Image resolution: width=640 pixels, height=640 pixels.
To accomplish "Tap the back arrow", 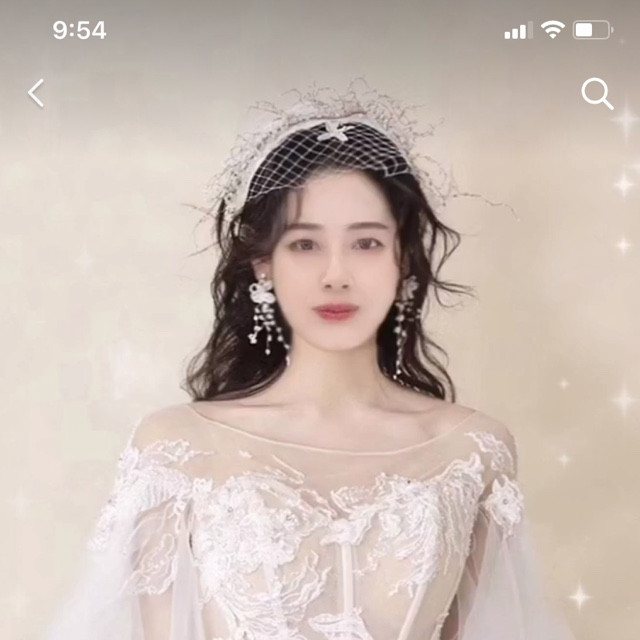I will pyautogui.click(x=36, y=93).
